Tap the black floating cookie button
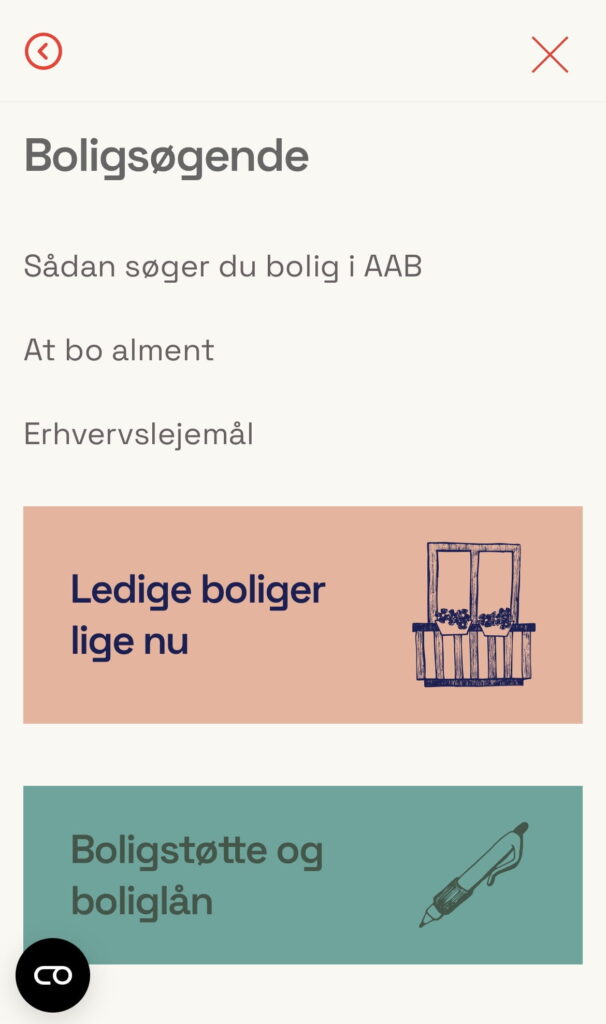This screenshot has width=606, height=1024. [x=52, y=975]
